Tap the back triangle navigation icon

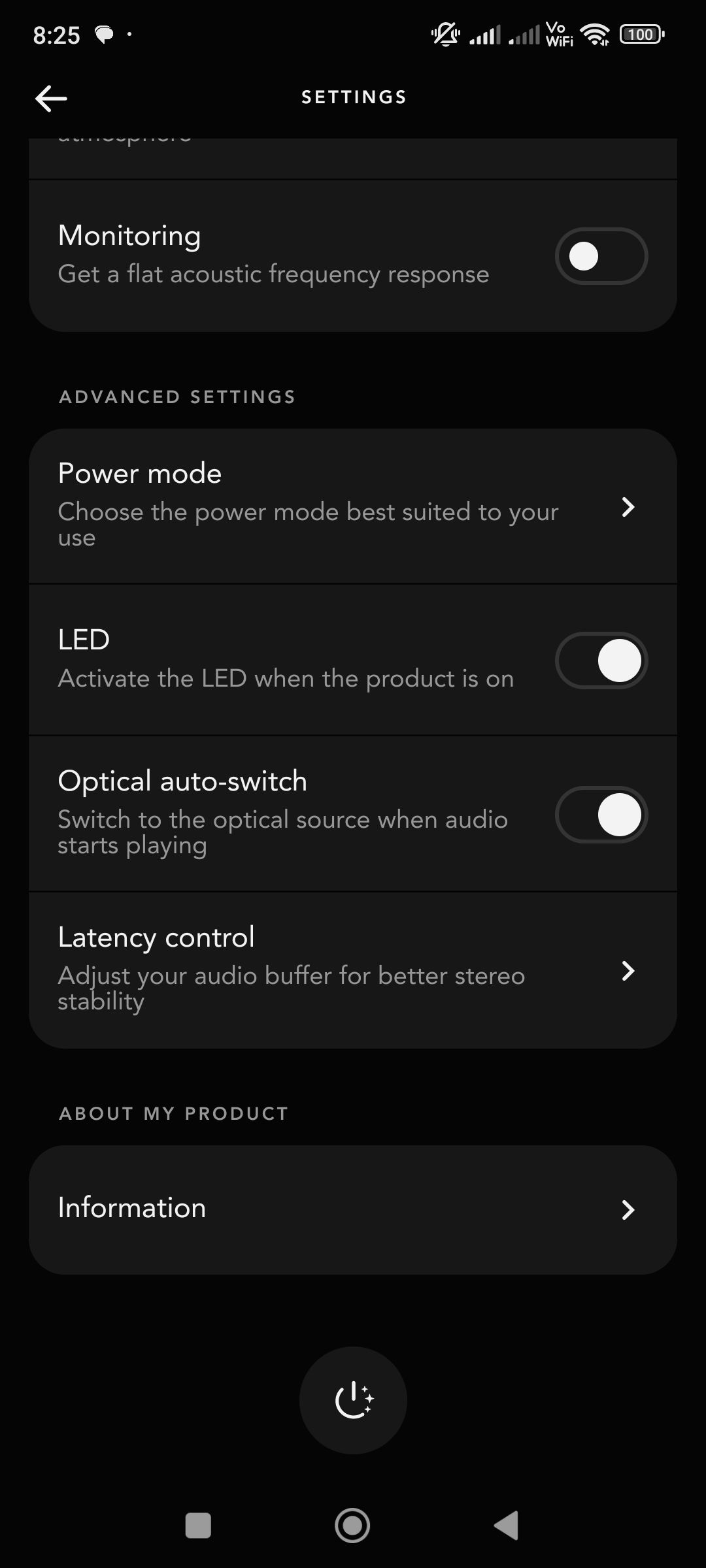coord(508,1526)
